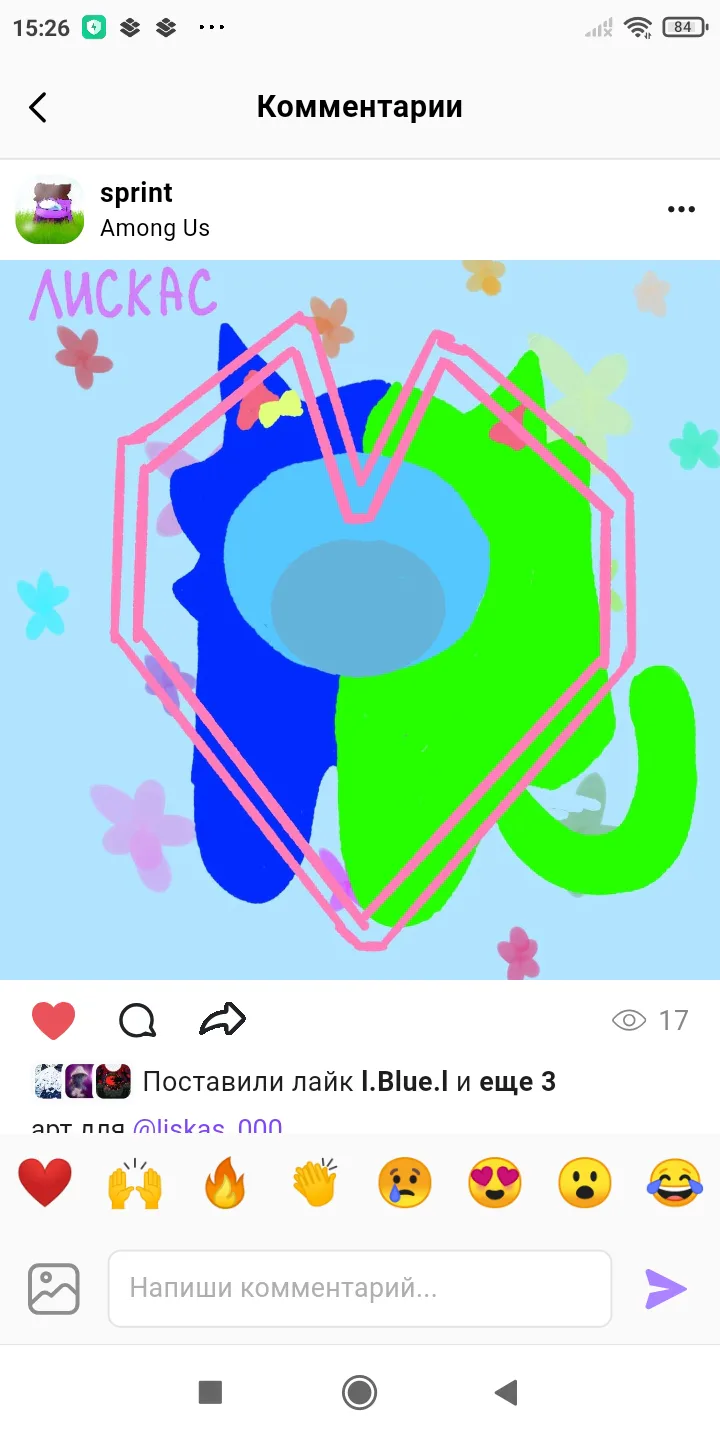720x1440 pixels.
Task: Send the comment with purple arrow
Action: 666,1289
